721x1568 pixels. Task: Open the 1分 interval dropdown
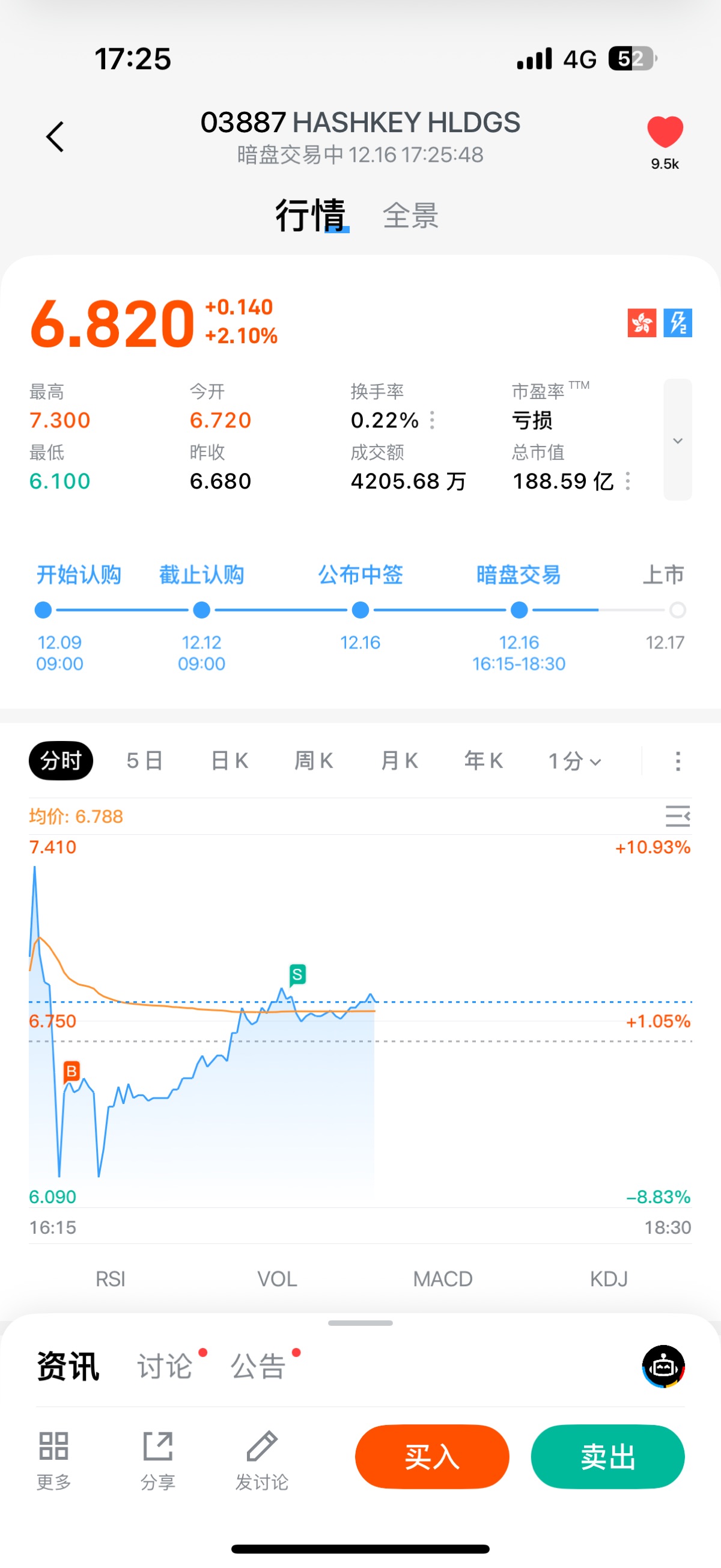click(x=574, y=761)
